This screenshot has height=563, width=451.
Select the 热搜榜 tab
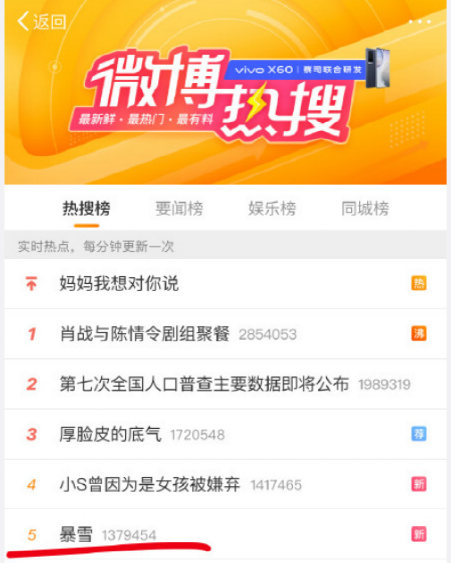[87, 209]
